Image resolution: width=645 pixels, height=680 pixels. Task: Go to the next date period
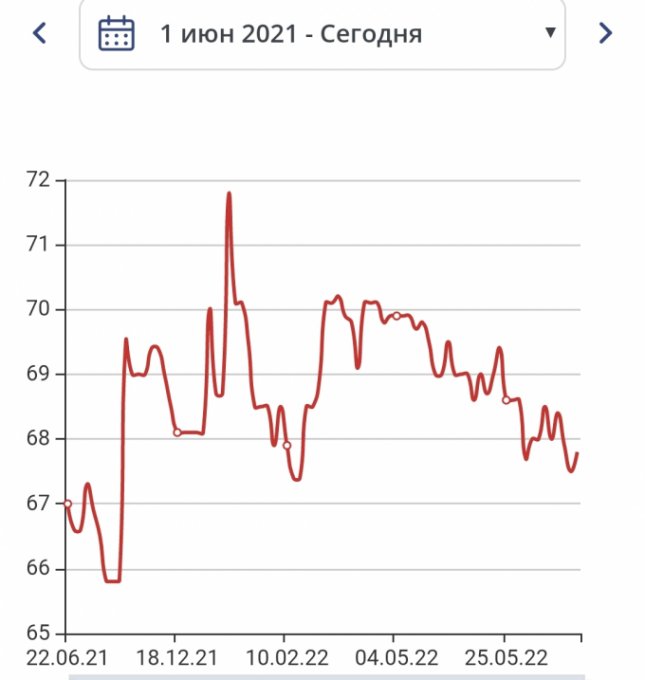(605, 33)
